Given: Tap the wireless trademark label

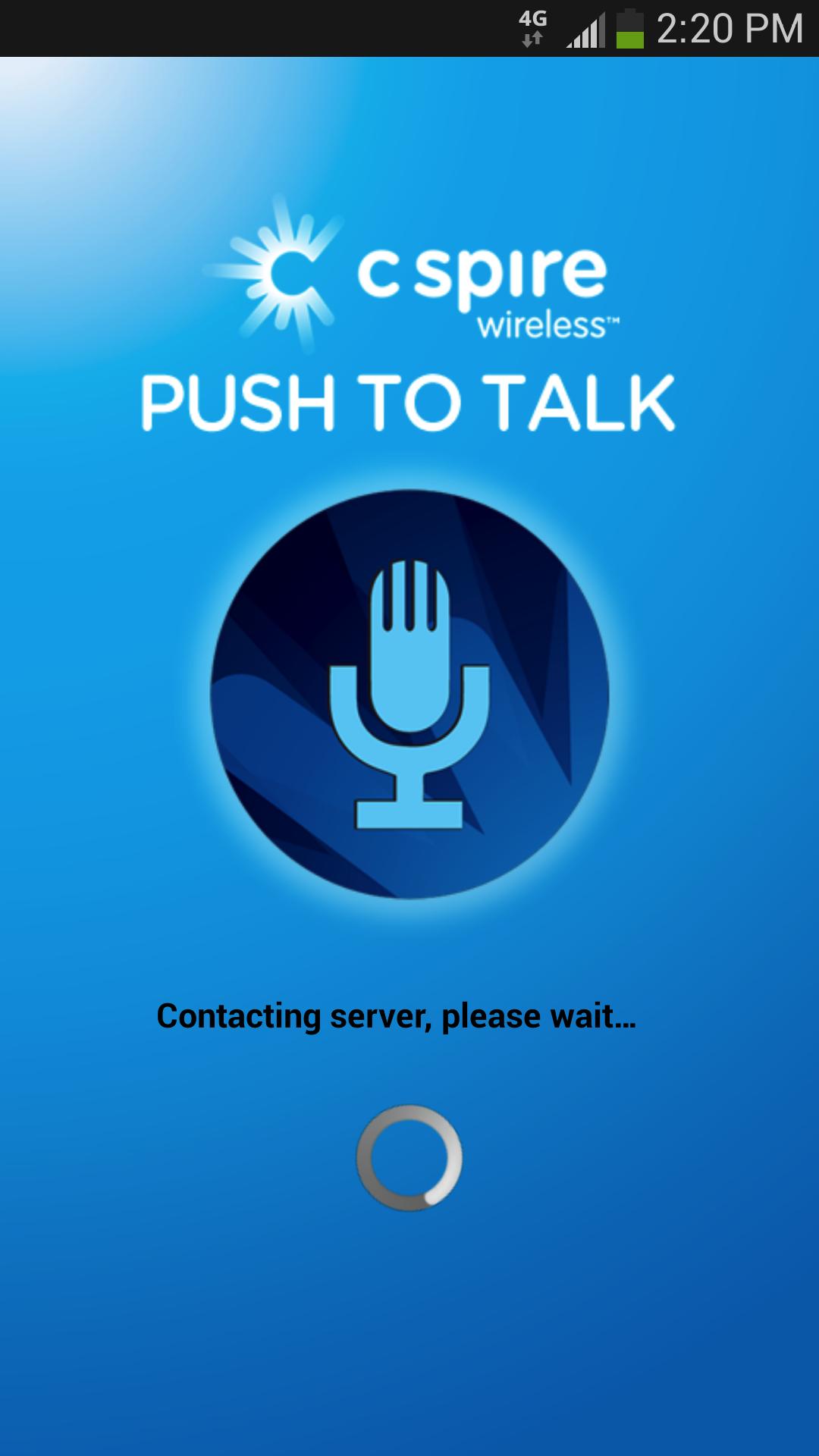Looking at the screenshot, I should 548,322.
